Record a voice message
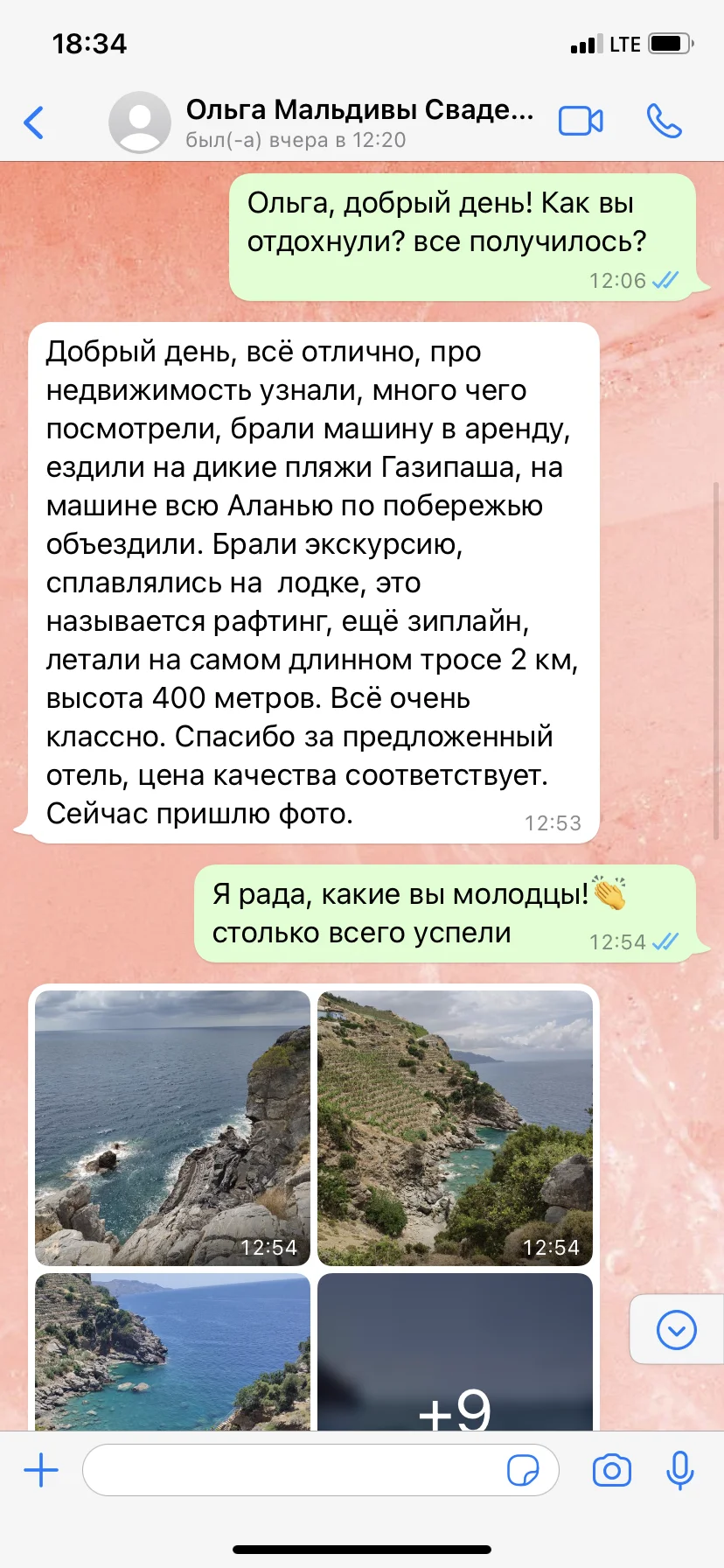 click(x=679, y=1470)
